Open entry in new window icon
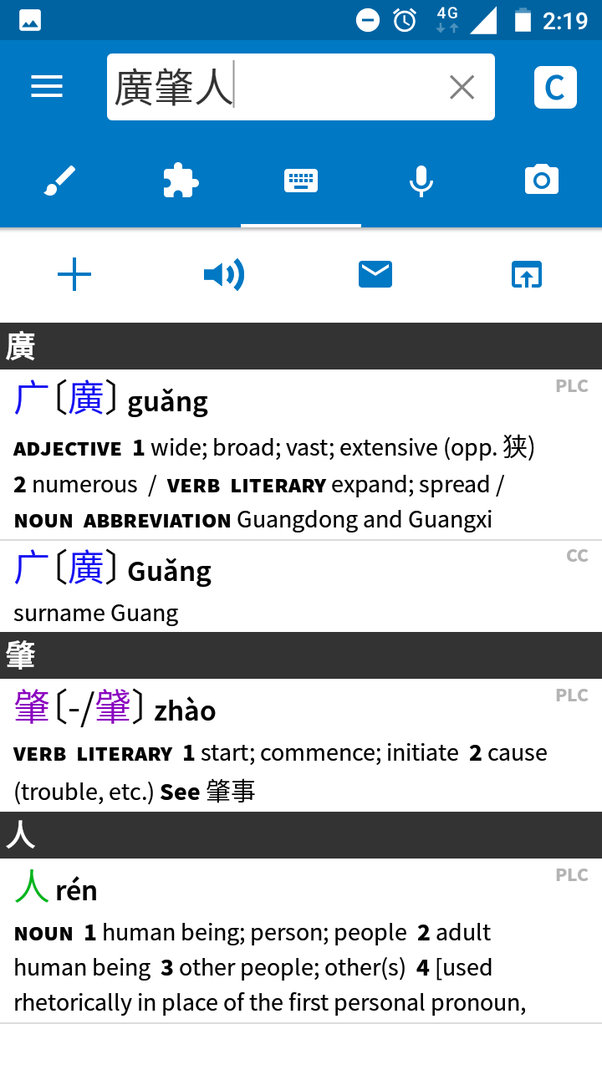Screen dimensions: 602x1070 point(526,275)
